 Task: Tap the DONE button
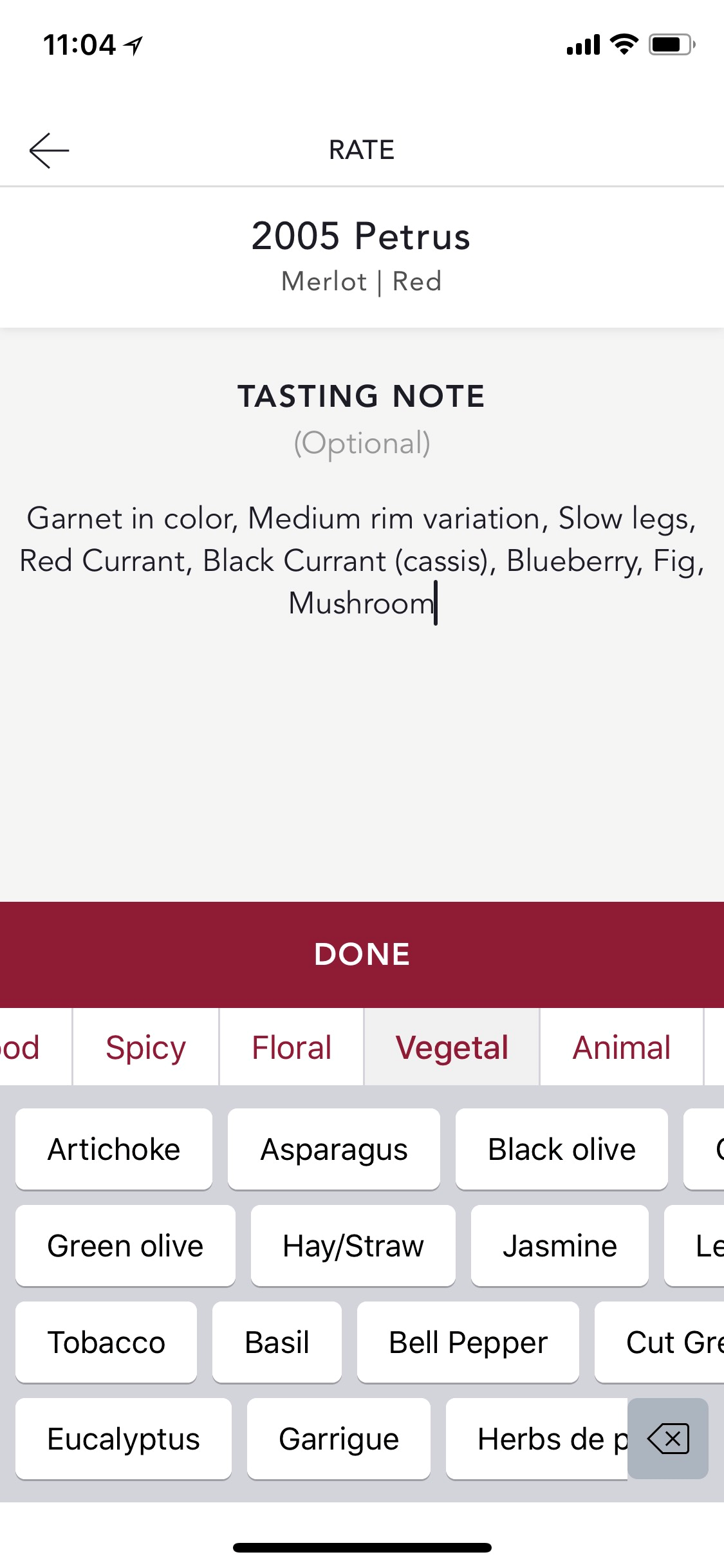tap(362, 954)
